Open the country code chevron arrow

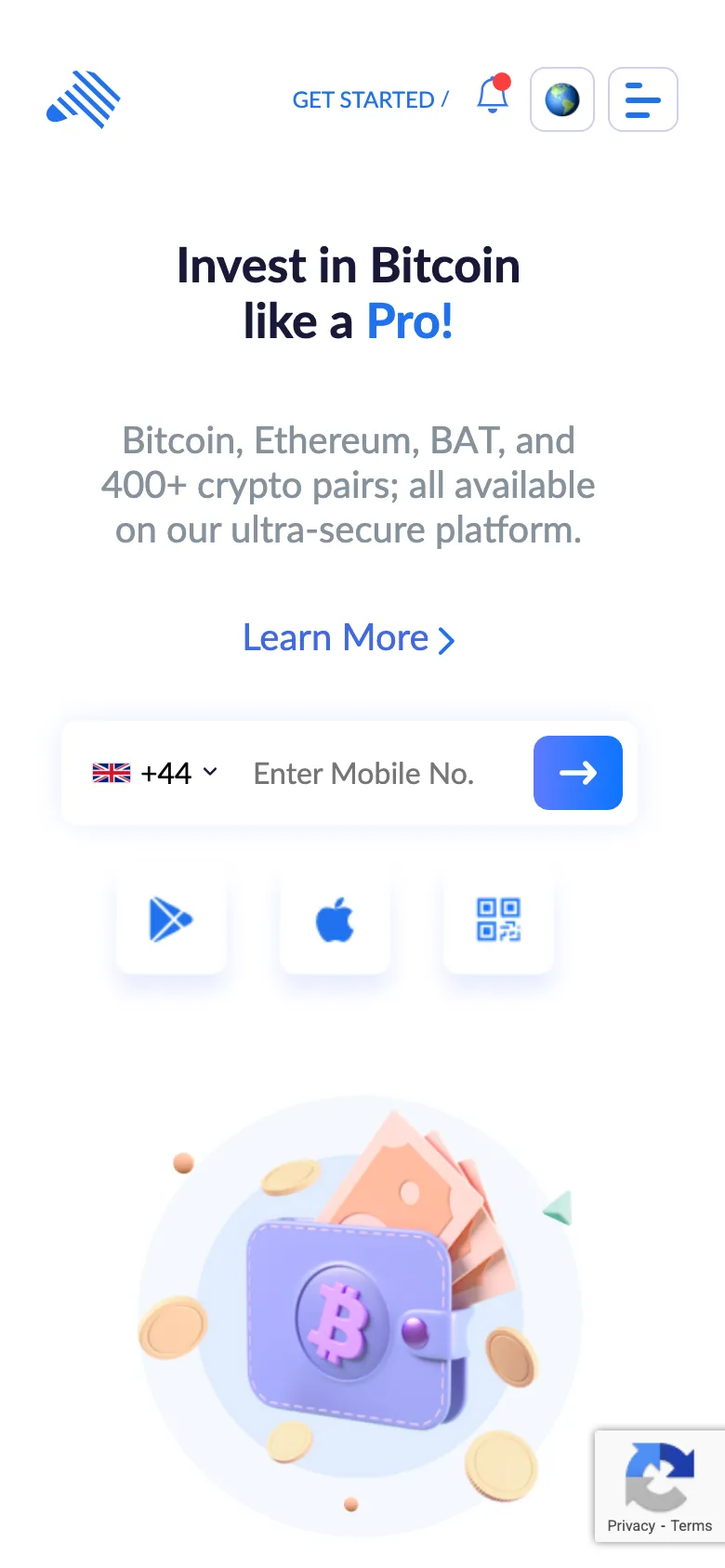[209, 772]
